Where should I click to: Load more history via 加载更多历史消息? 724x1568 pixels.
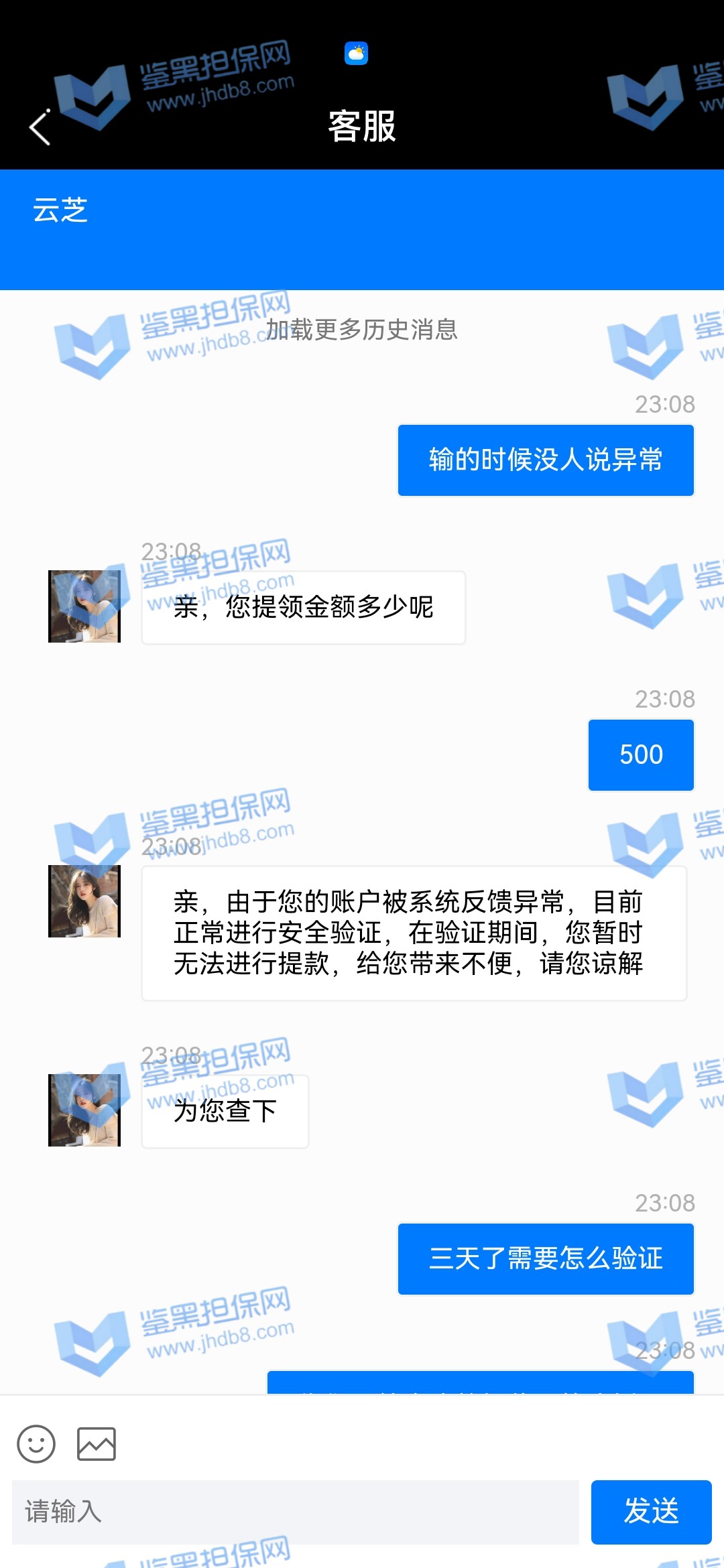362,330
